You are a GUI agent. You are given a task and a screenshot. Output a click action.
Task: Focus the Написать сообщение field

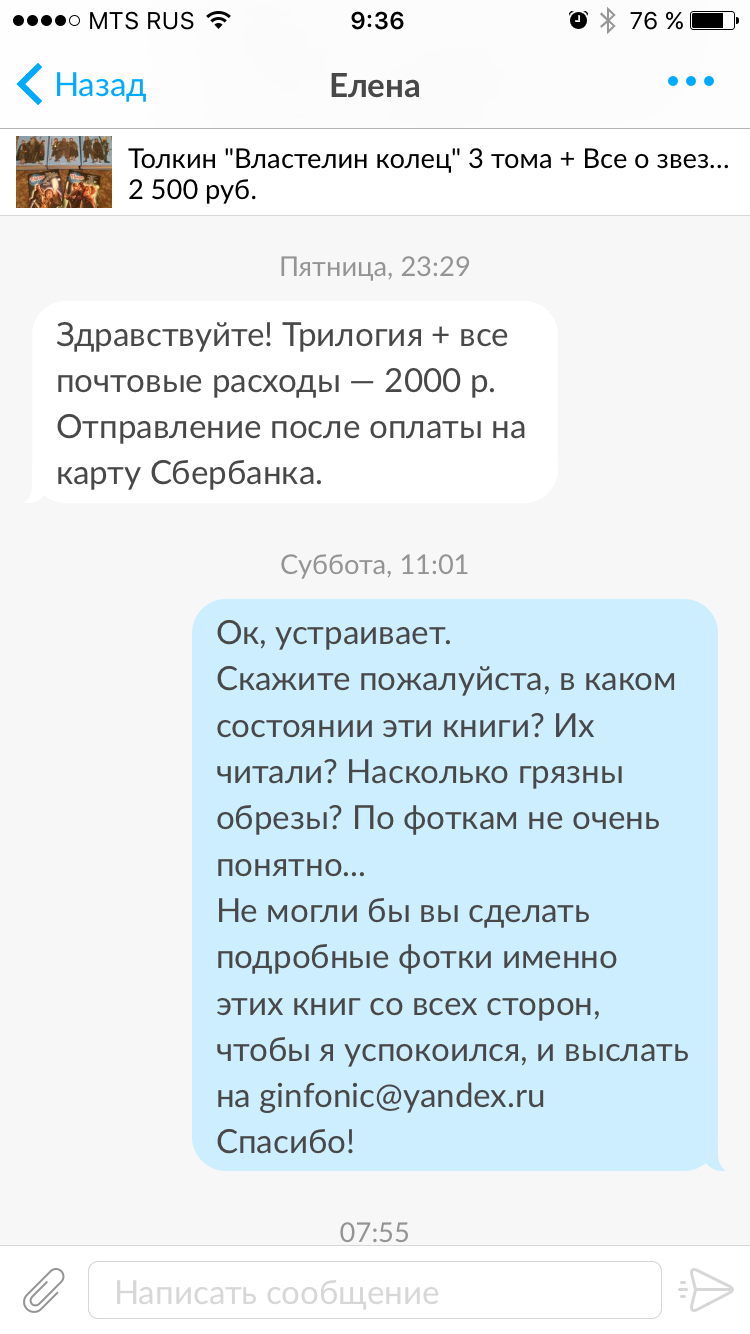pyautogui.click(x=375, y=1291)
